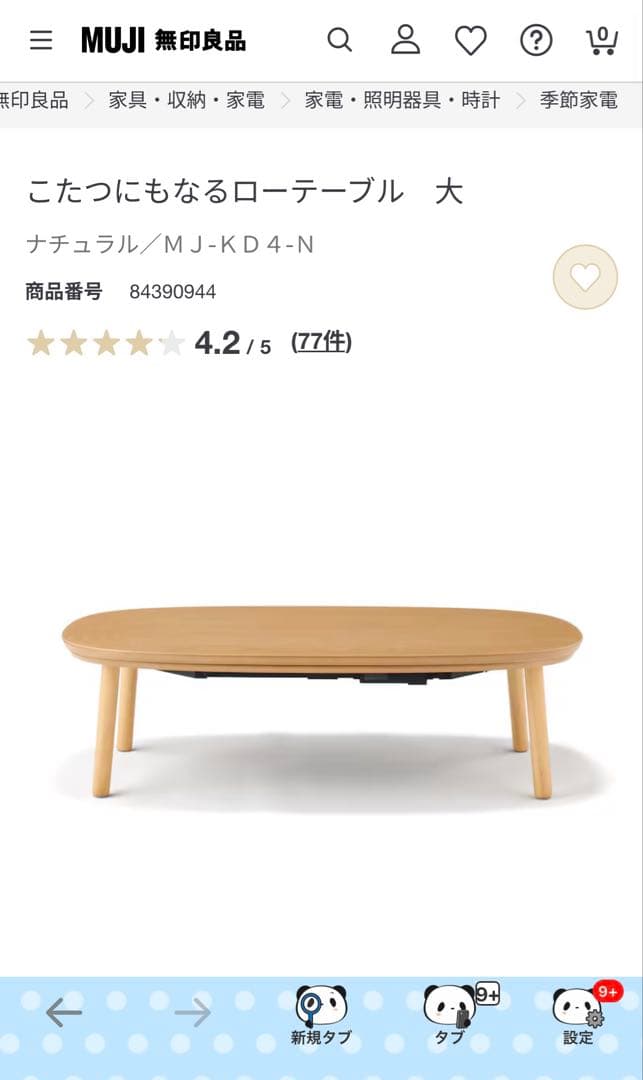Go to 家具・収納・家電 breadcrumb

point(187,100)
